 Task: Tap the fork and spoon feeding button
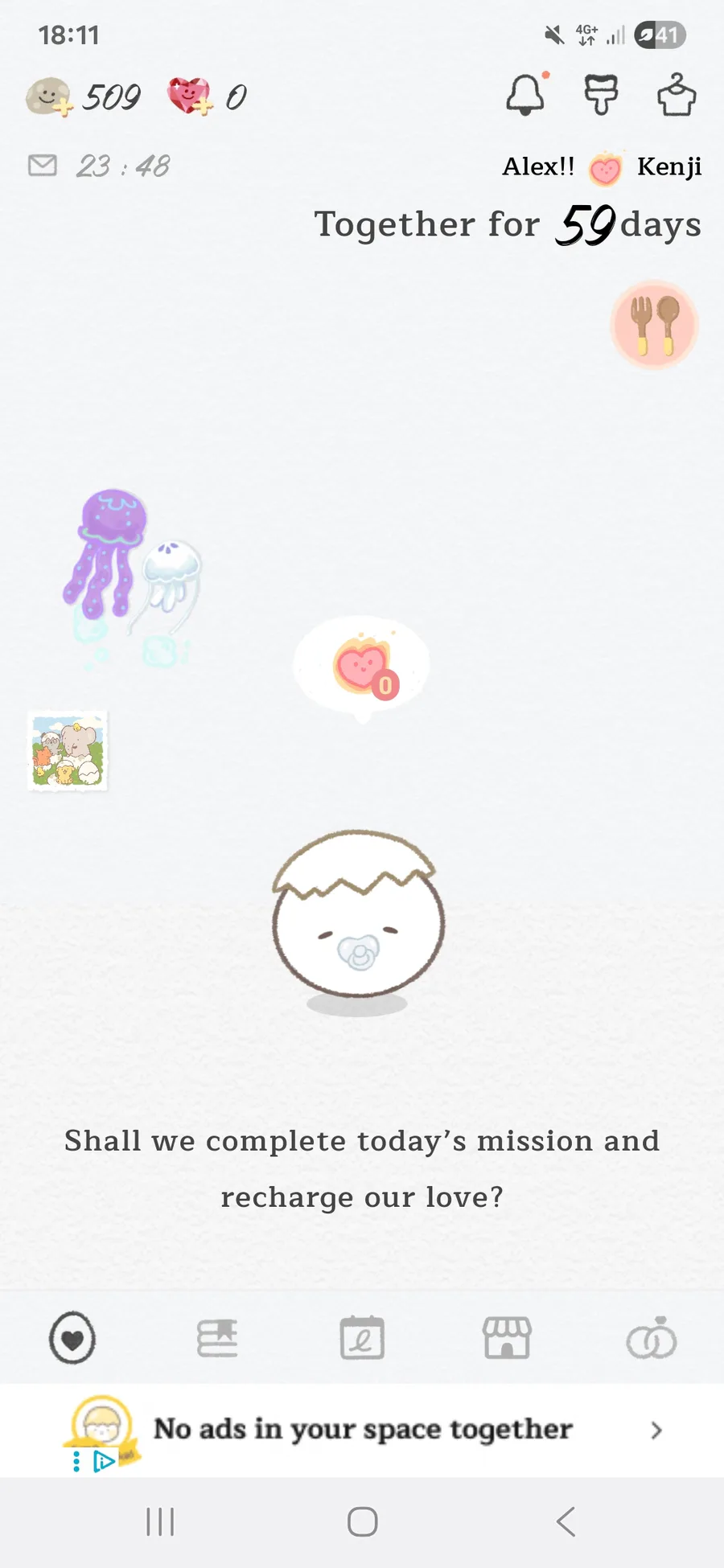(654, 324)
